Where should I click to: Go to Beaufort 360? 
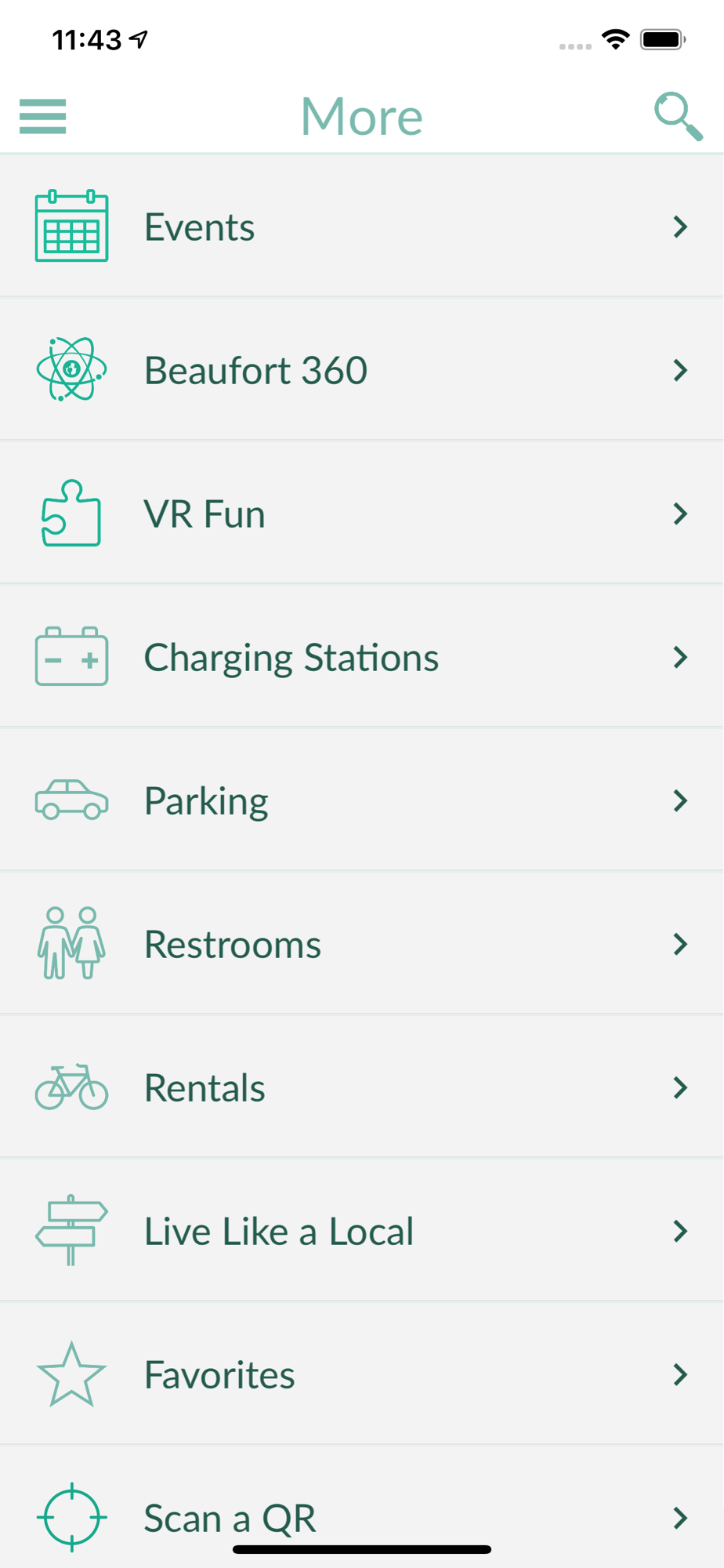point(362,369)
